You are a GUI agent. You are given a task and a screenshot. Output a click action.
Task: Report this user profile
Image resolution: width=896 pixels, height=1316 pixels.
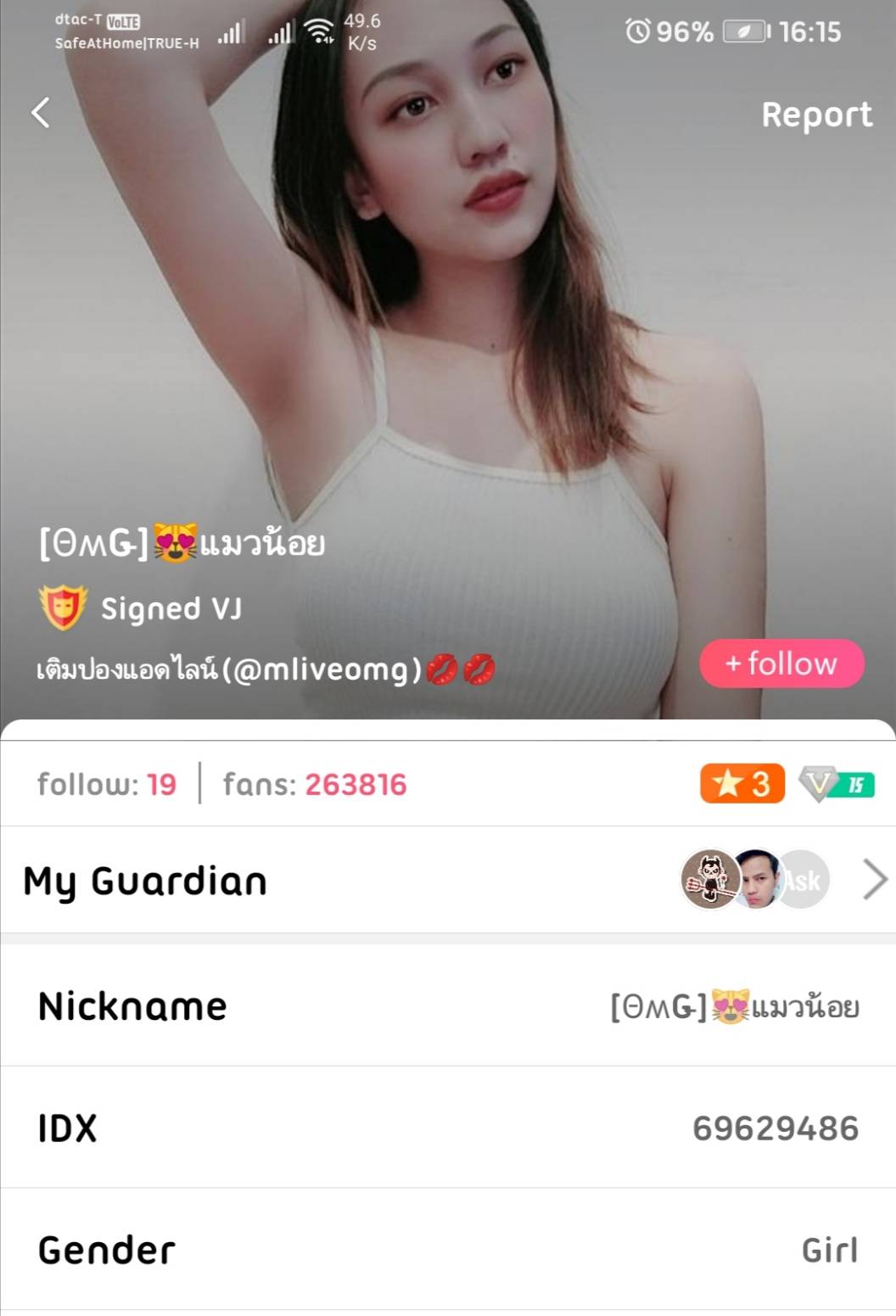816,115
